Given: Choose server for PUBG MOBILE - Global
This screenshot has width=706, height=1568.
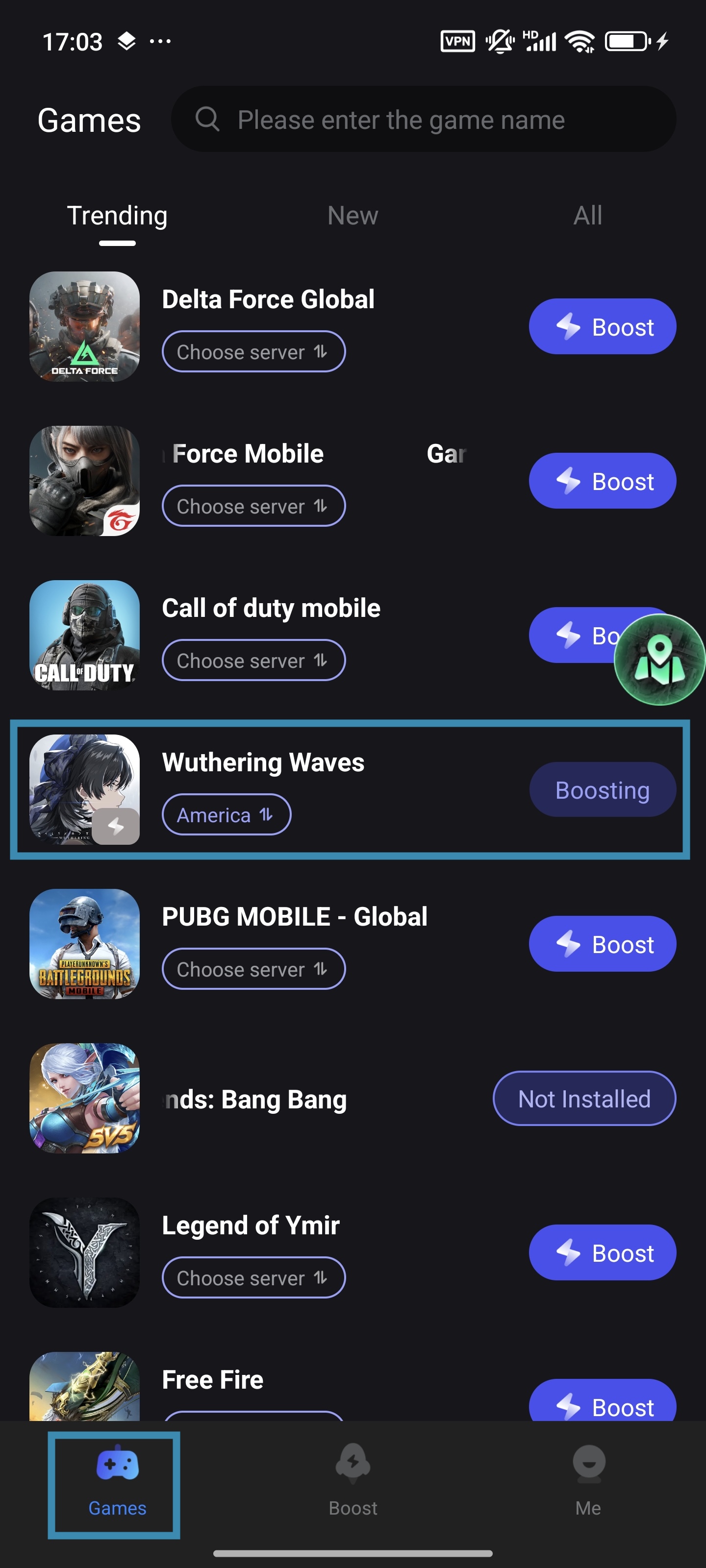Looking at the screenshot, I should tap(253, 969).
